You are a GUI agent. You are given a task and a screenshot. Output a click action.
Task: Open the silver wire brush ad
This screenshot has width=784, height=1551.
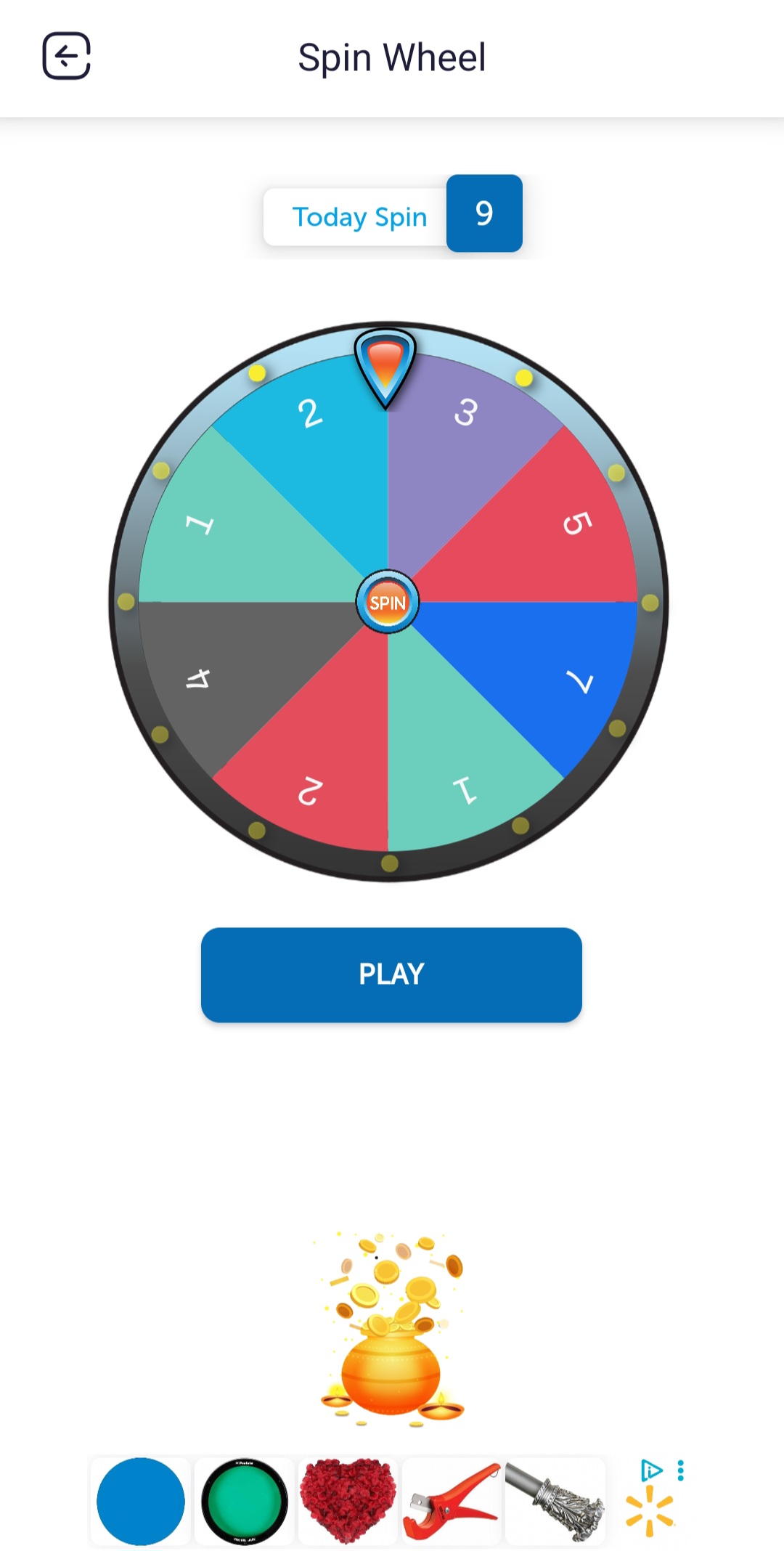[555, 1500]
